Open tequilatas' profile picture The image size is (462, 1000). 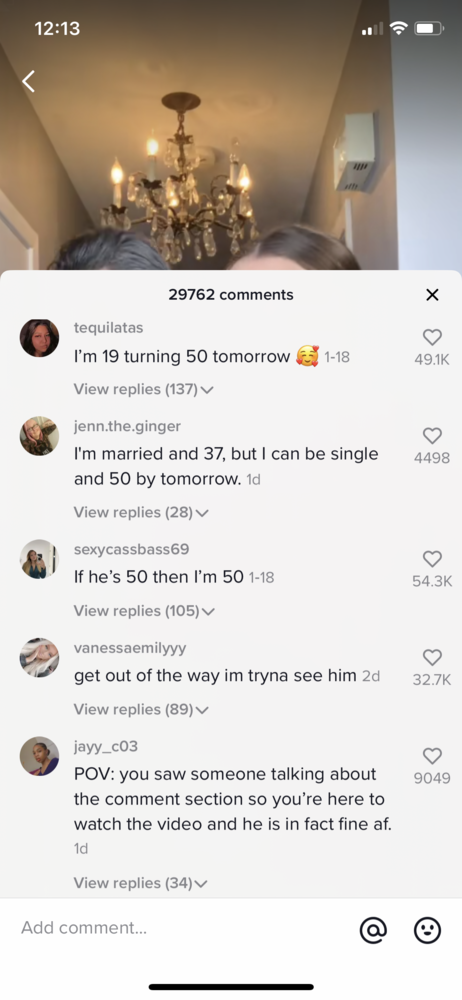(x=40, y=338)
